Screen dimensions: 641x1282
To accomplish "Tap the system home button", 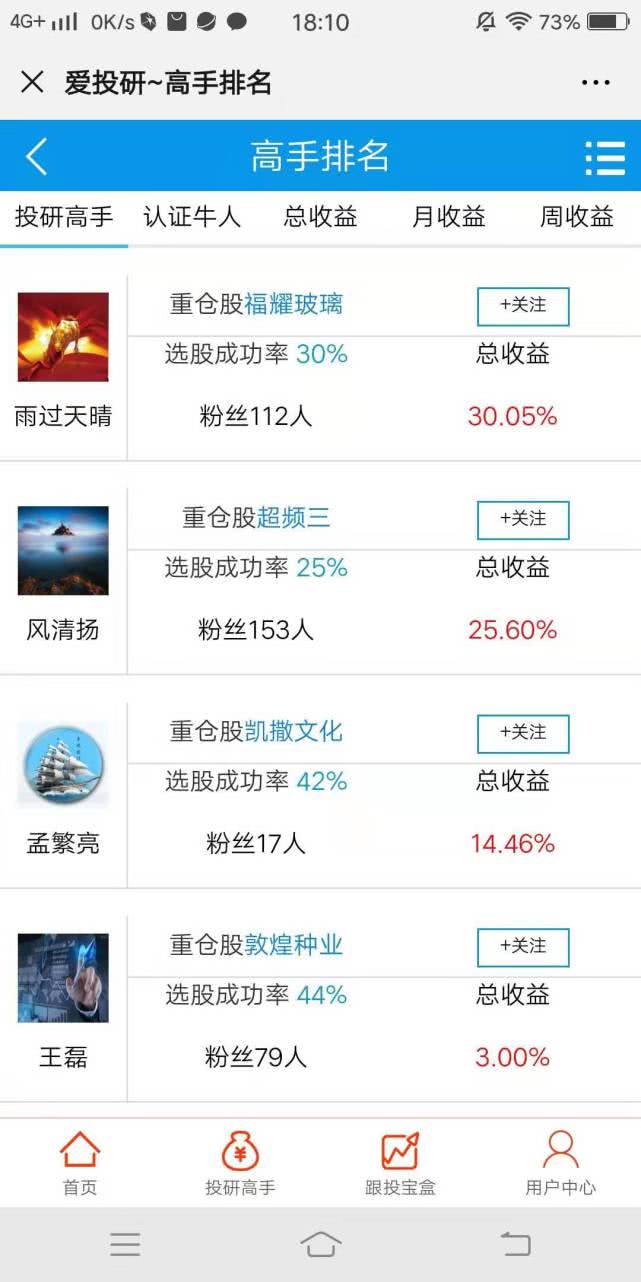I will click(320, 1244).
